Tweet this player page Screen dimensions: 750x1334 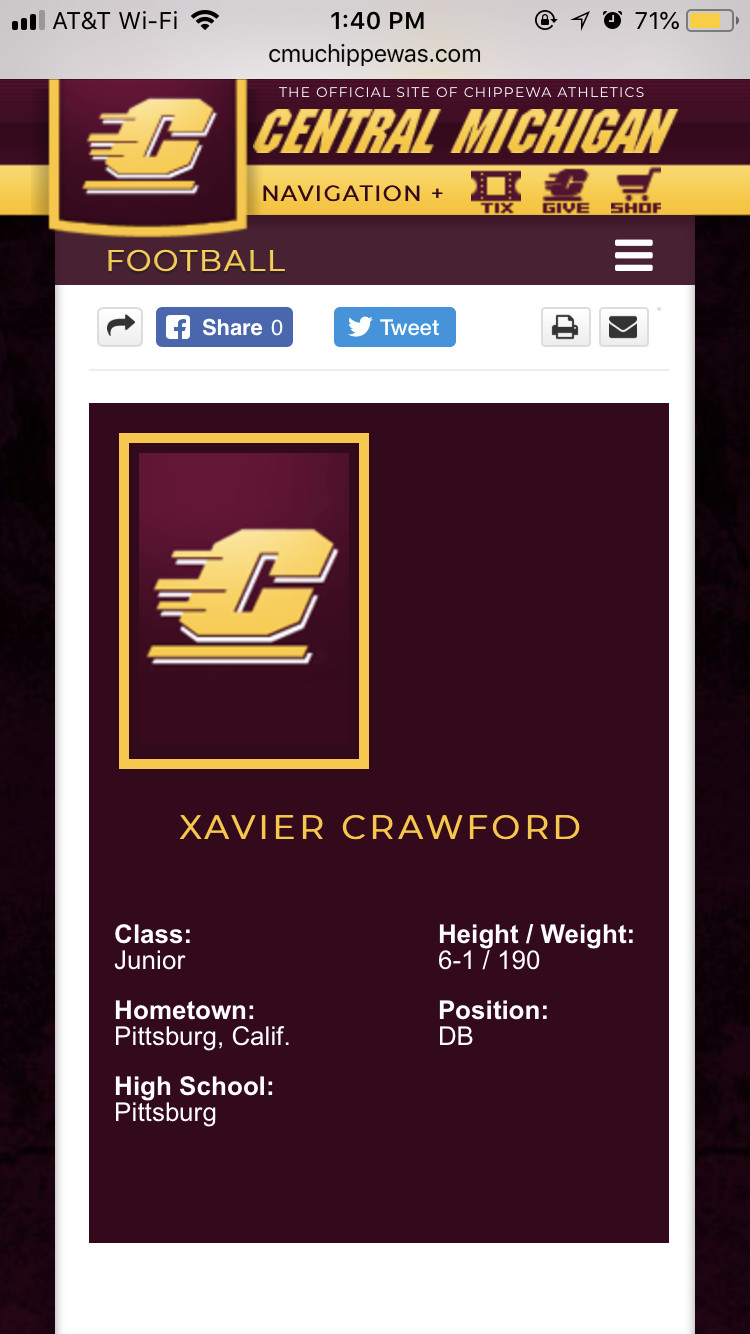(x=394, y=327)
